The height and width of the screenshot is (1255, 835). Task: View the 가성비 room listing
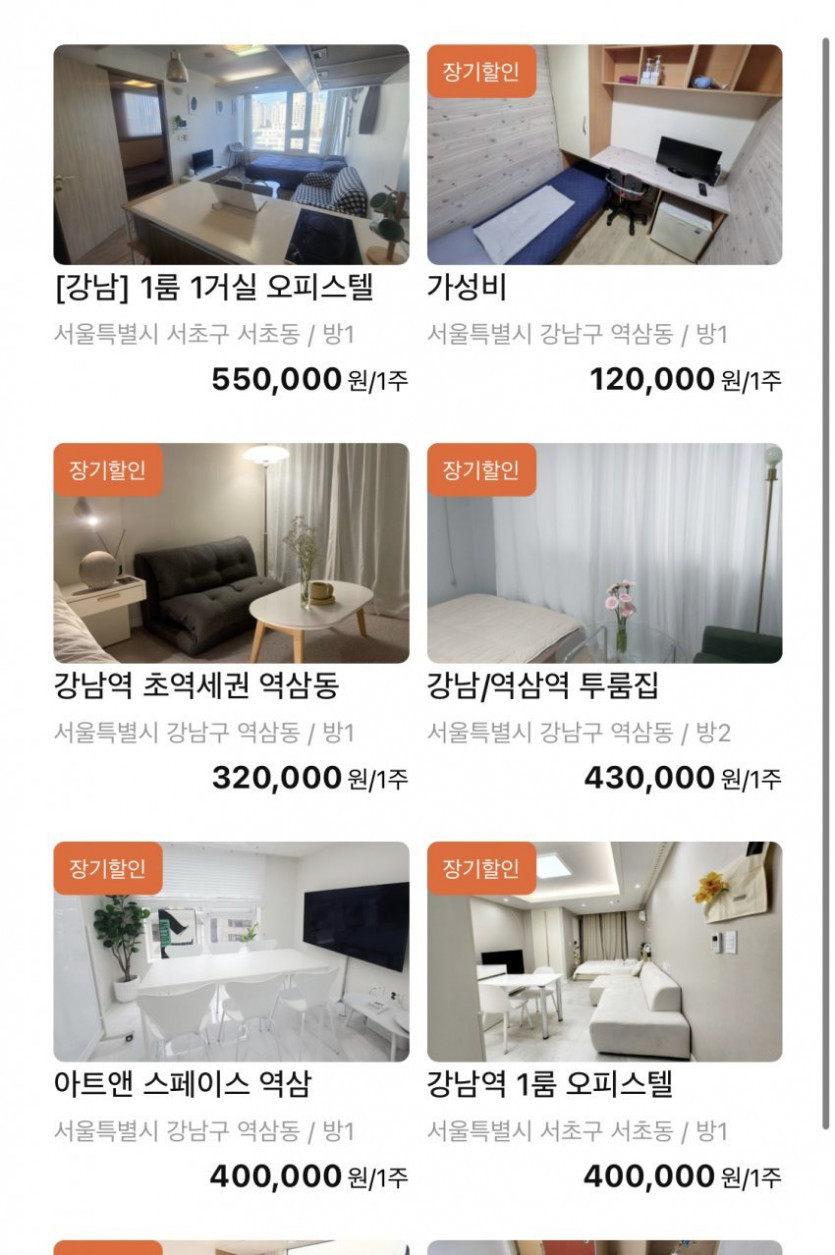click(604, 155)
